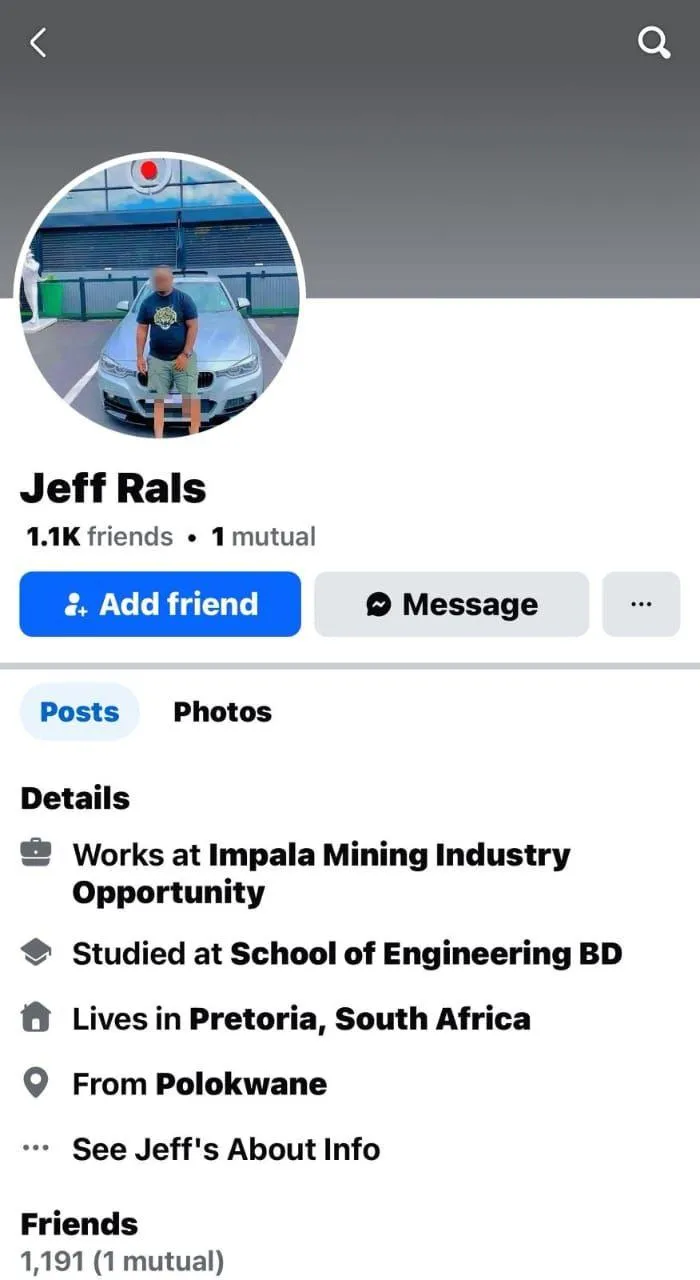Open the three-dot more options button

pyautogui.click(x=641, y=604)
